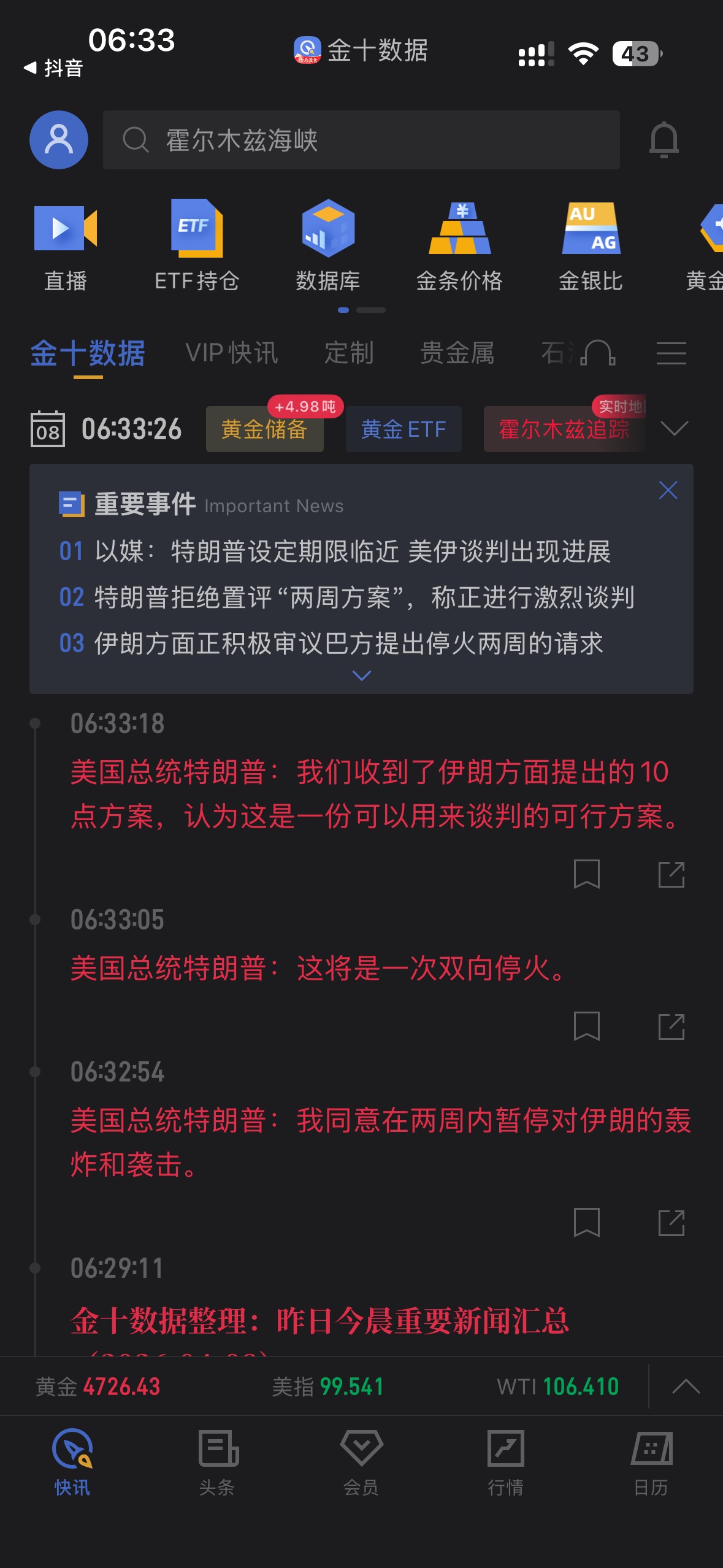Screen dimensions: 723x1568
Task: Tap the search box 霍尔木兹海峡
Action: point(361,140)
